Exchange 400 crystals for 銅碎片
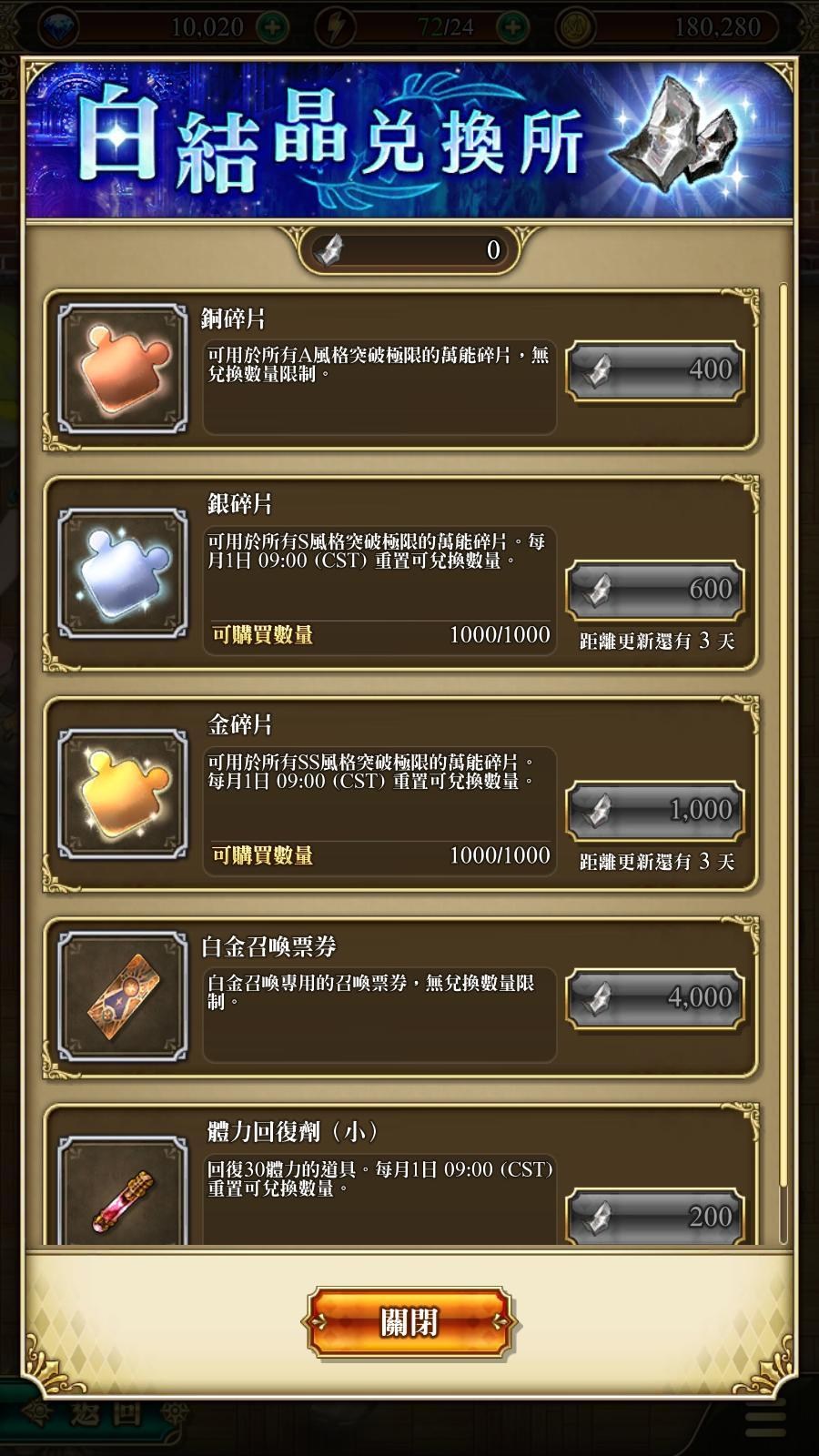 [655, 370]
